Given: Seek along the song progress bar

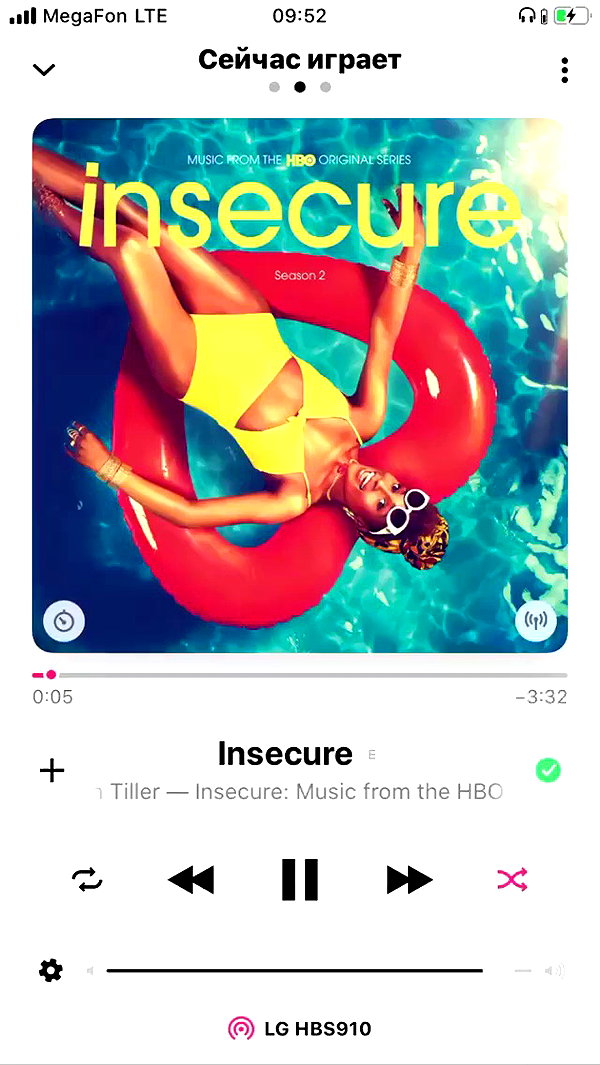Looking at the screenshot, I should (x=300, y=674).
